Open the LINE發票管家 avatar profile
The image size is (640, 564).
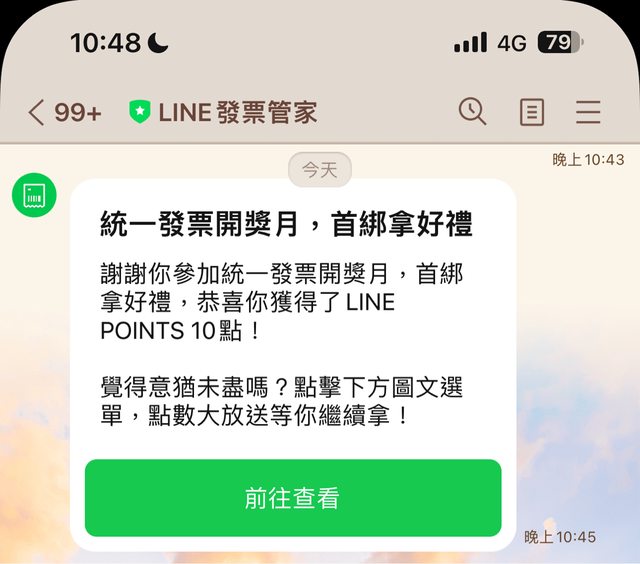34,195
